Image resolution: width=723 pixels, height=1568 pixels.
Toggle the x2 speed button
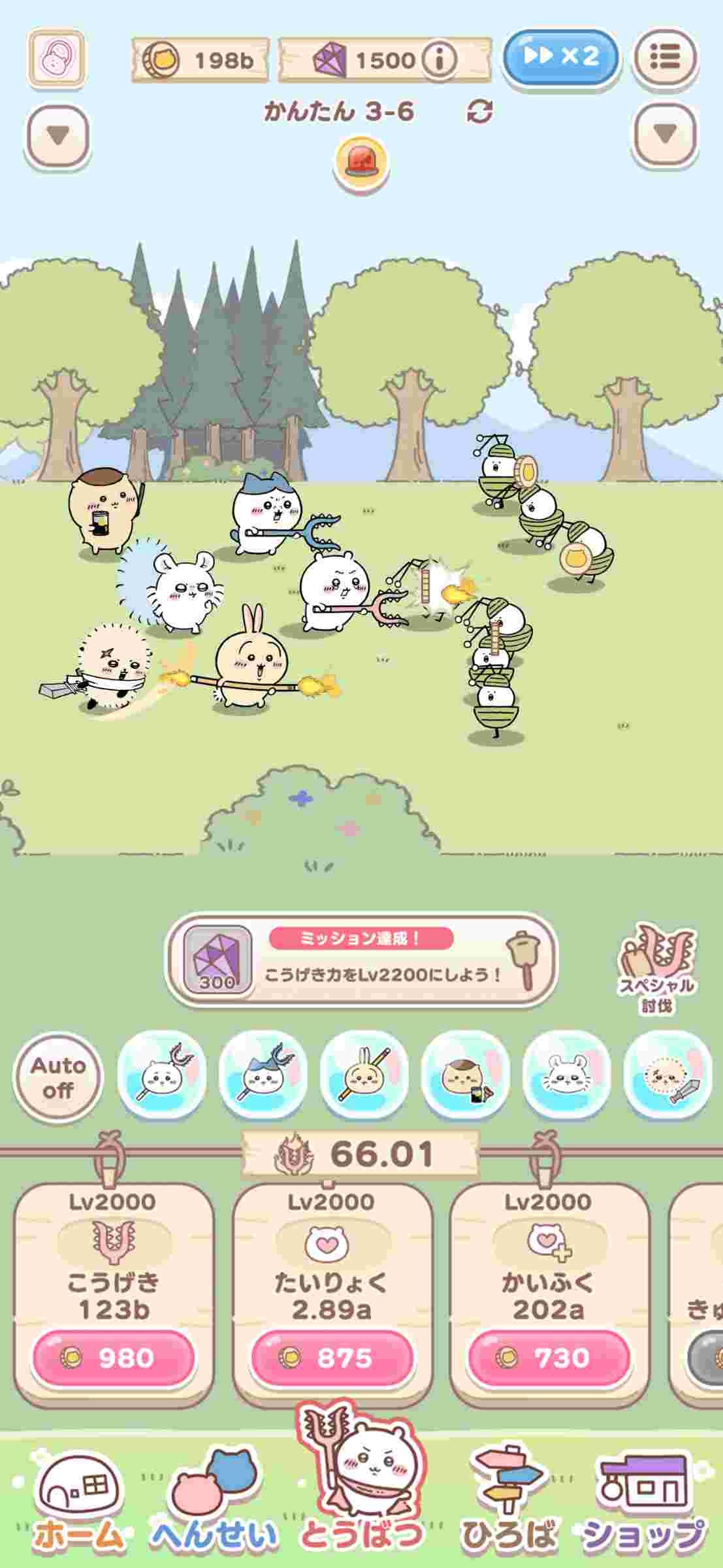[x=561, y=57]
